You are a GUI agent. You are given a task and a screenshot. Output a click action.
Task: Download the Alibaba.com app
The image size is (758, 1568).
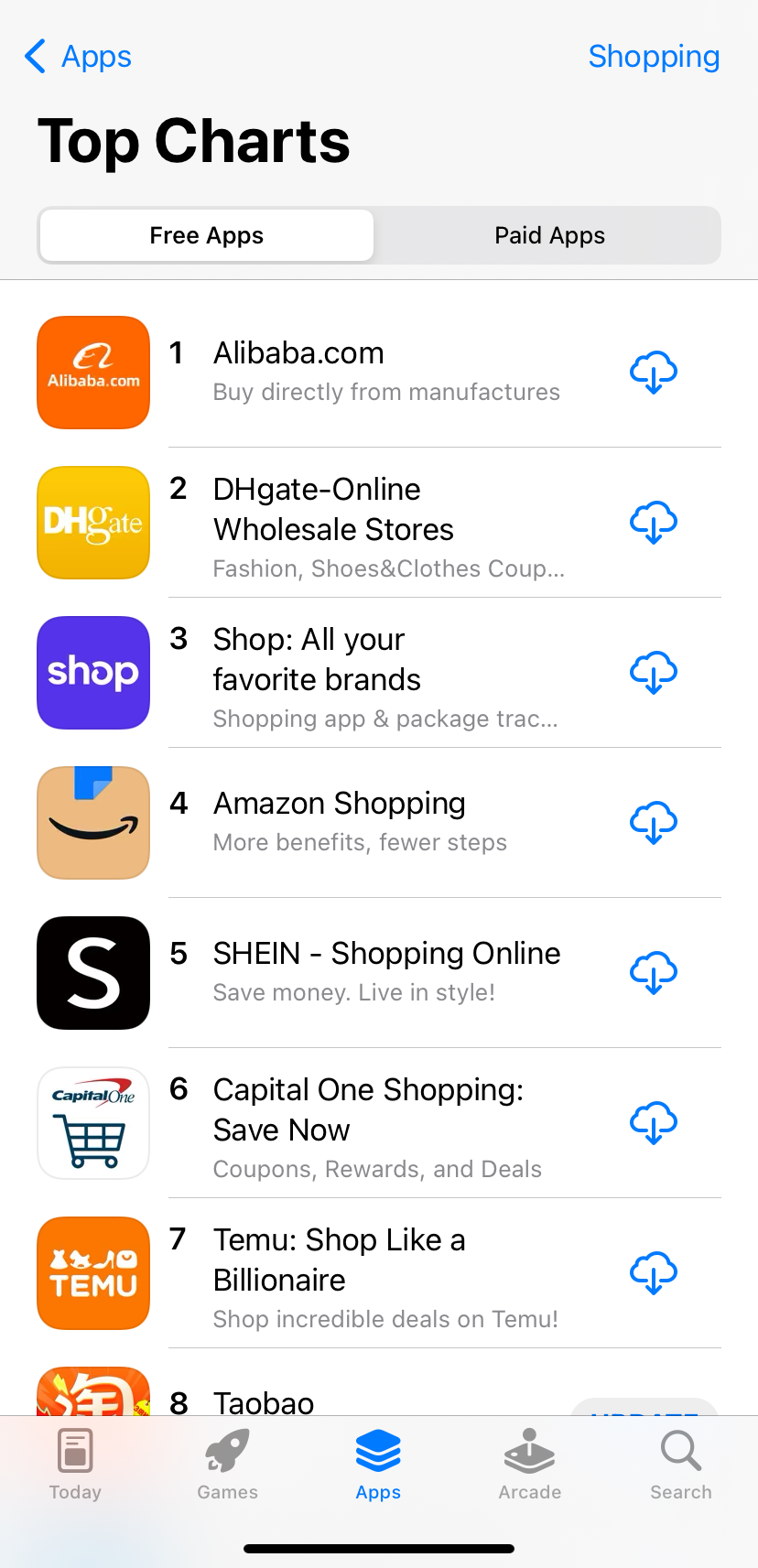tap(653, 372)
